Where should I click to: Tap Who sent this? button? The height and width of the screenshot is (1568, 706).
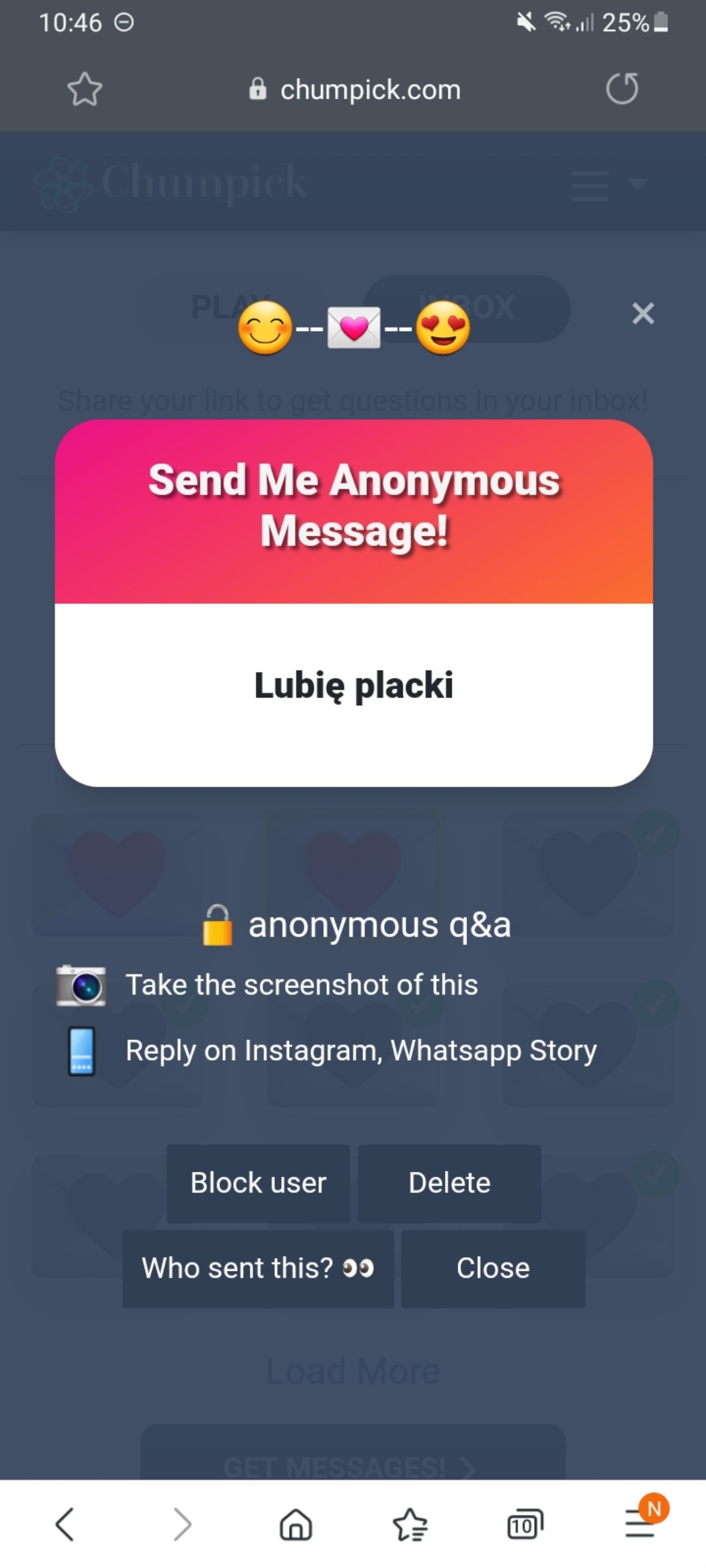coord(258,1268)
